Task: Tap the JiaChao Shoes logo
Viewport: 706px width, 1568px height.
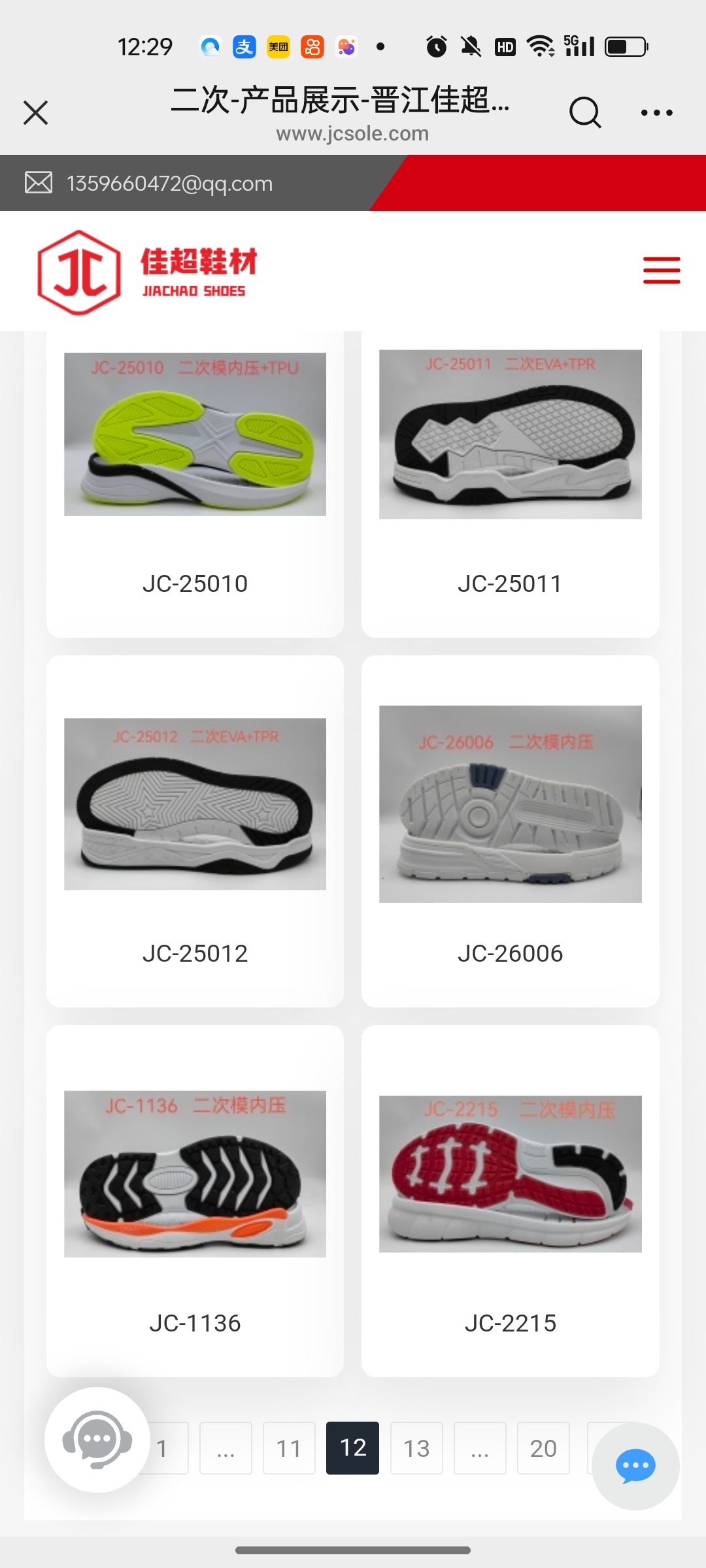Action: click(x=148, y=272)
